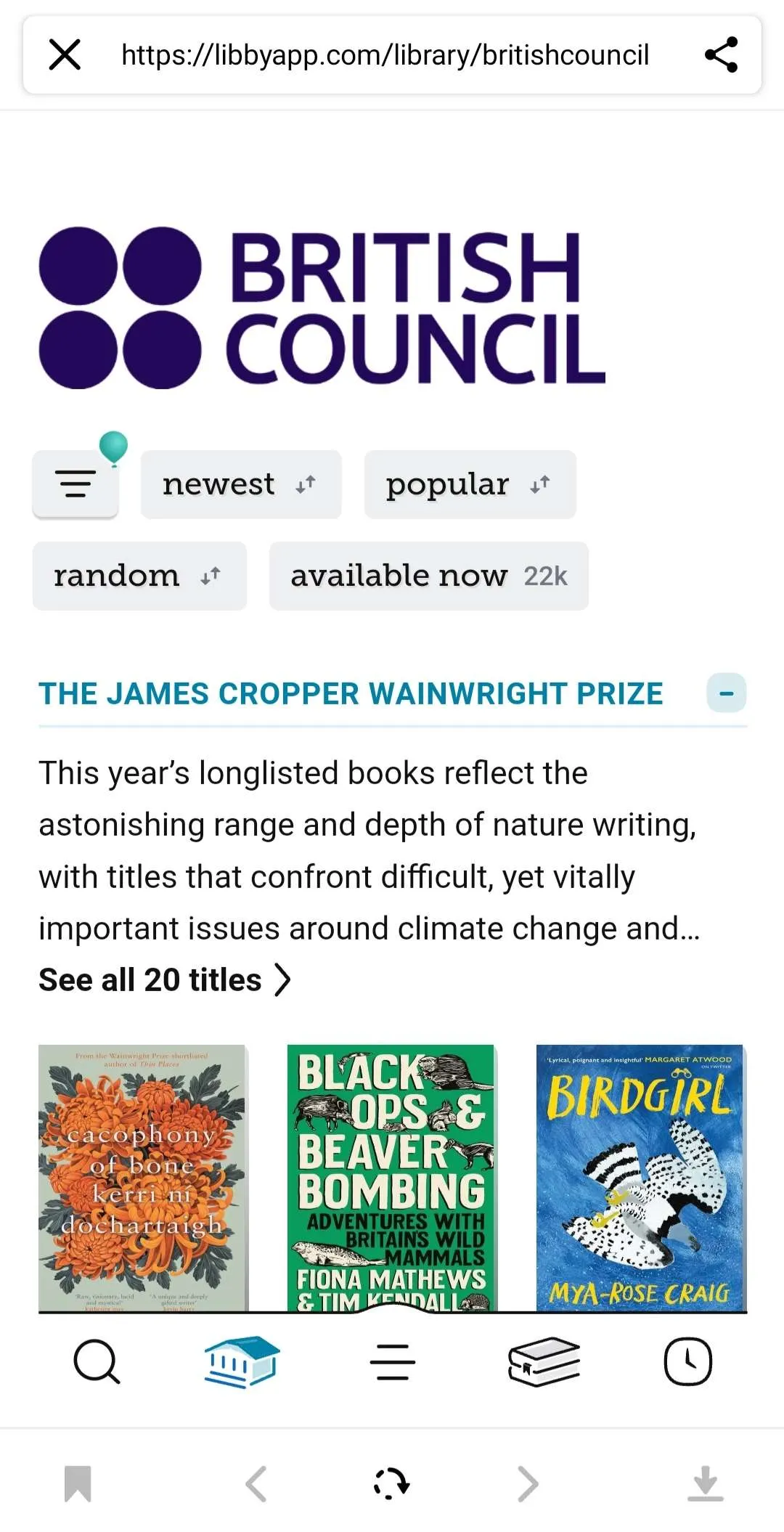This screenshot has height=1532, width=784.
Task: Close the in-app browser
Action: click(x=65, y=54)
